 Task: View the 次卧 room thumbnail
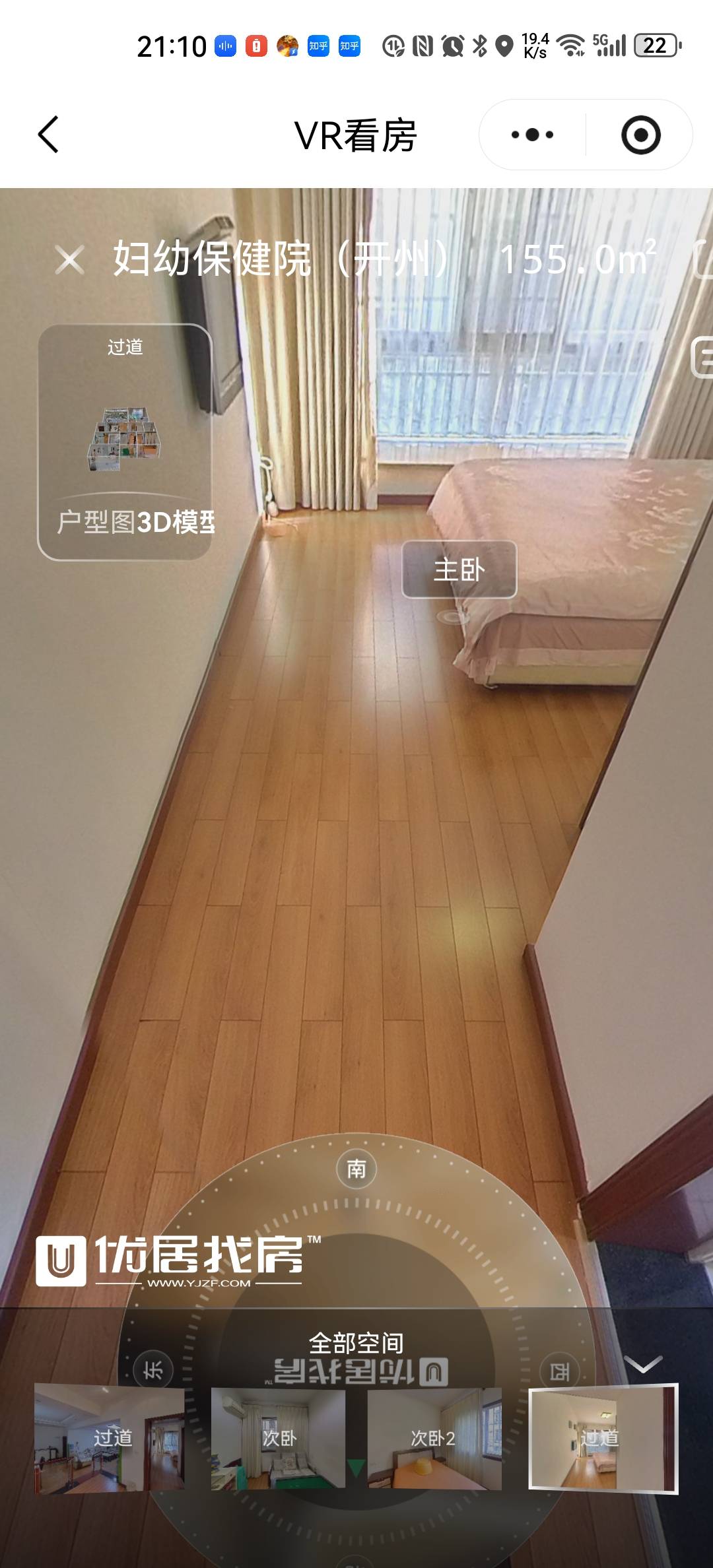coord(278,1437)
